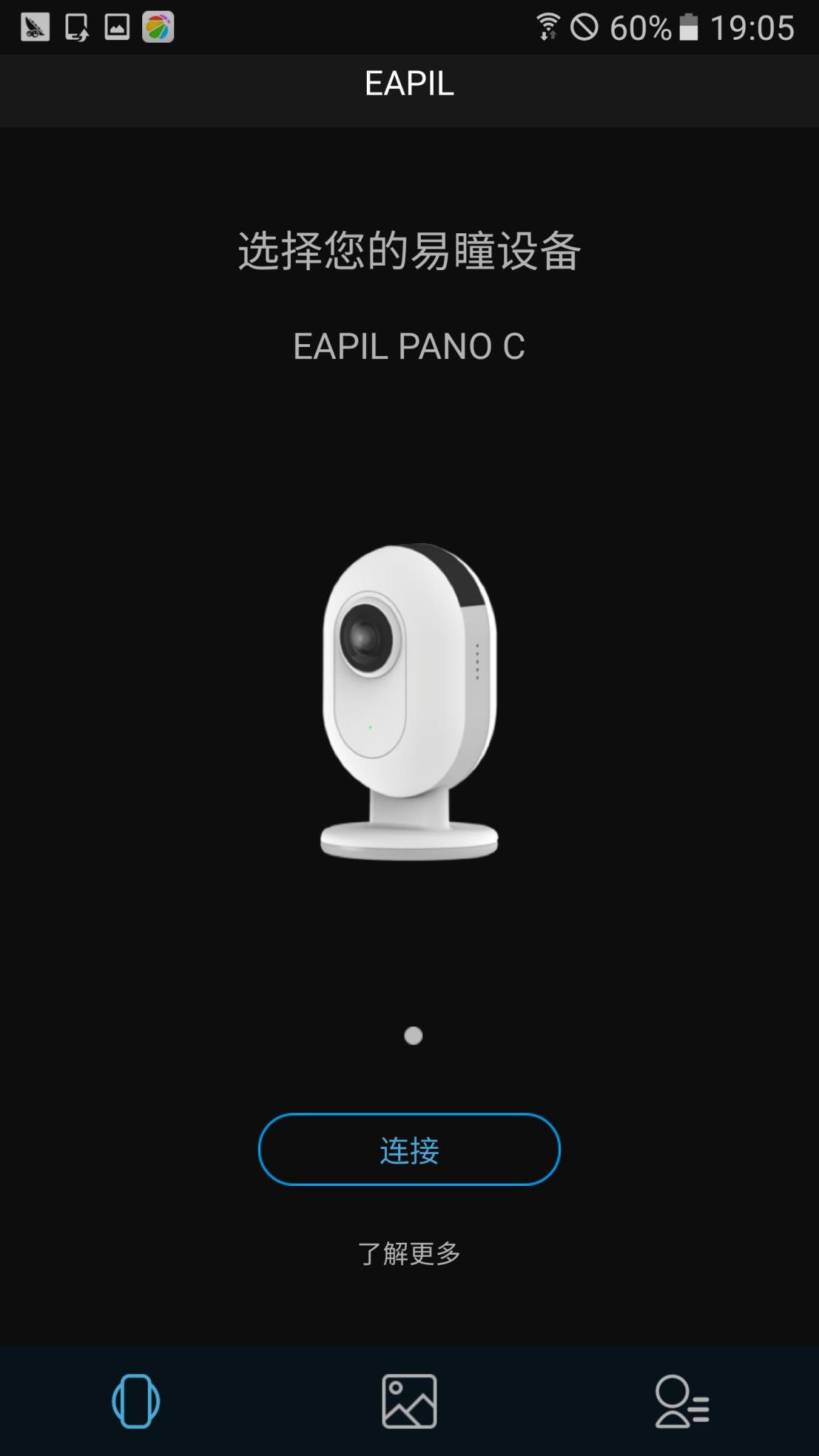Viewport: 819px width, 1456px height.
Task: Open the 了解更多 learn more link
Action: point(409,1253)
